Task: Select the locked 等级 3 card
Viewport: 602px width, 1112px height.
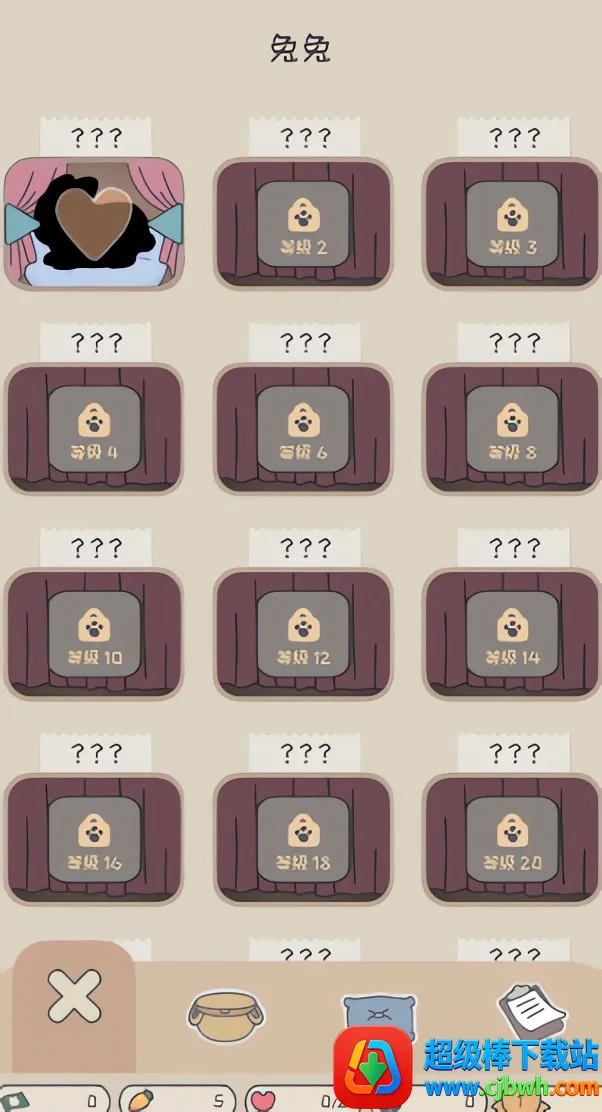Action: [512, 223]
